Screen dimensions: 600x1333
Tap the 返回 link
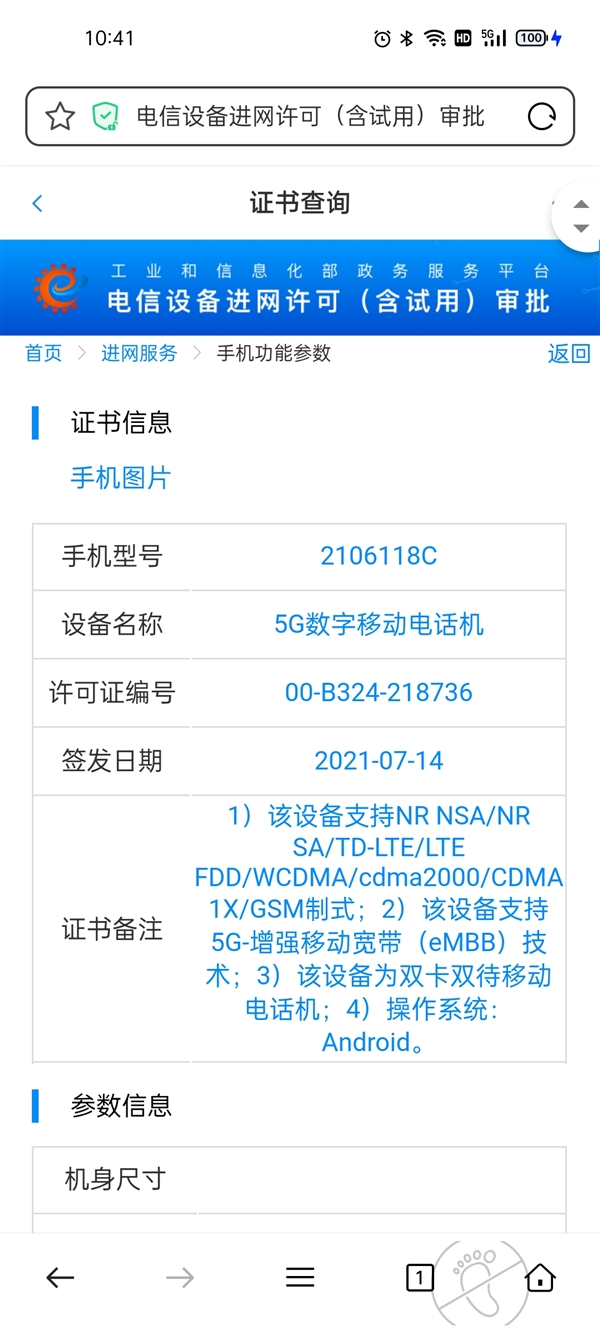[568, 353]
